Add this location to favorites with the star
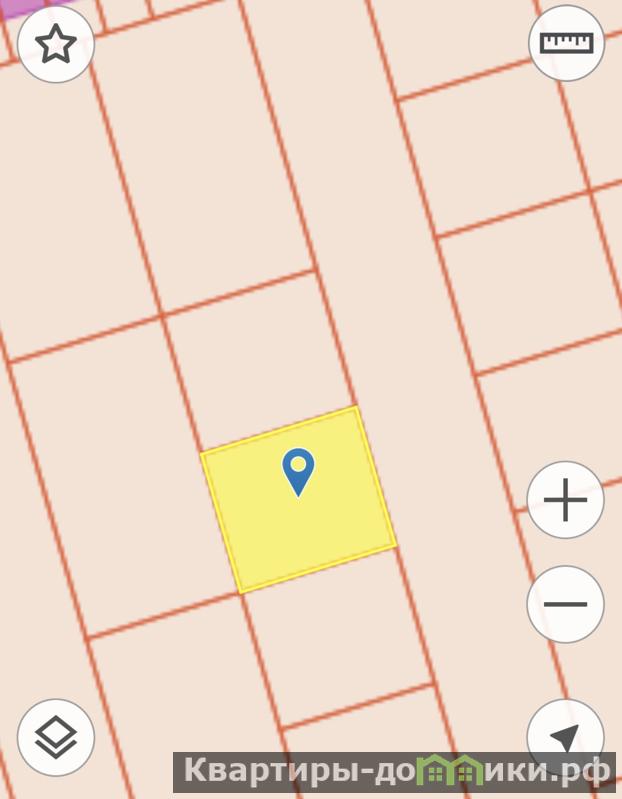Viewport: 622px width, 799px height. [x=56, y=43]
